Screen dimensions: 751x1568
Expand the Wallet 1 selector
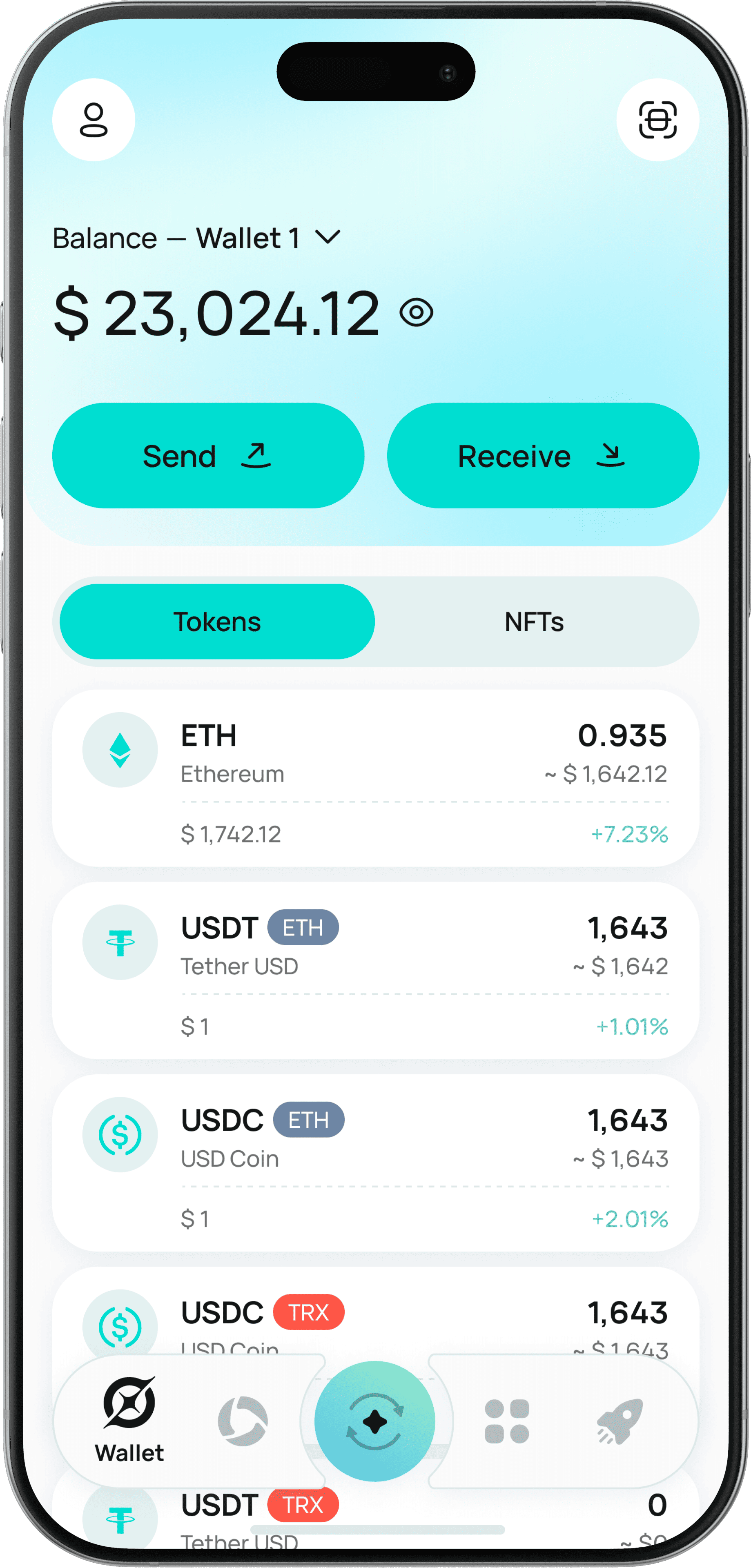pos(328,237)
